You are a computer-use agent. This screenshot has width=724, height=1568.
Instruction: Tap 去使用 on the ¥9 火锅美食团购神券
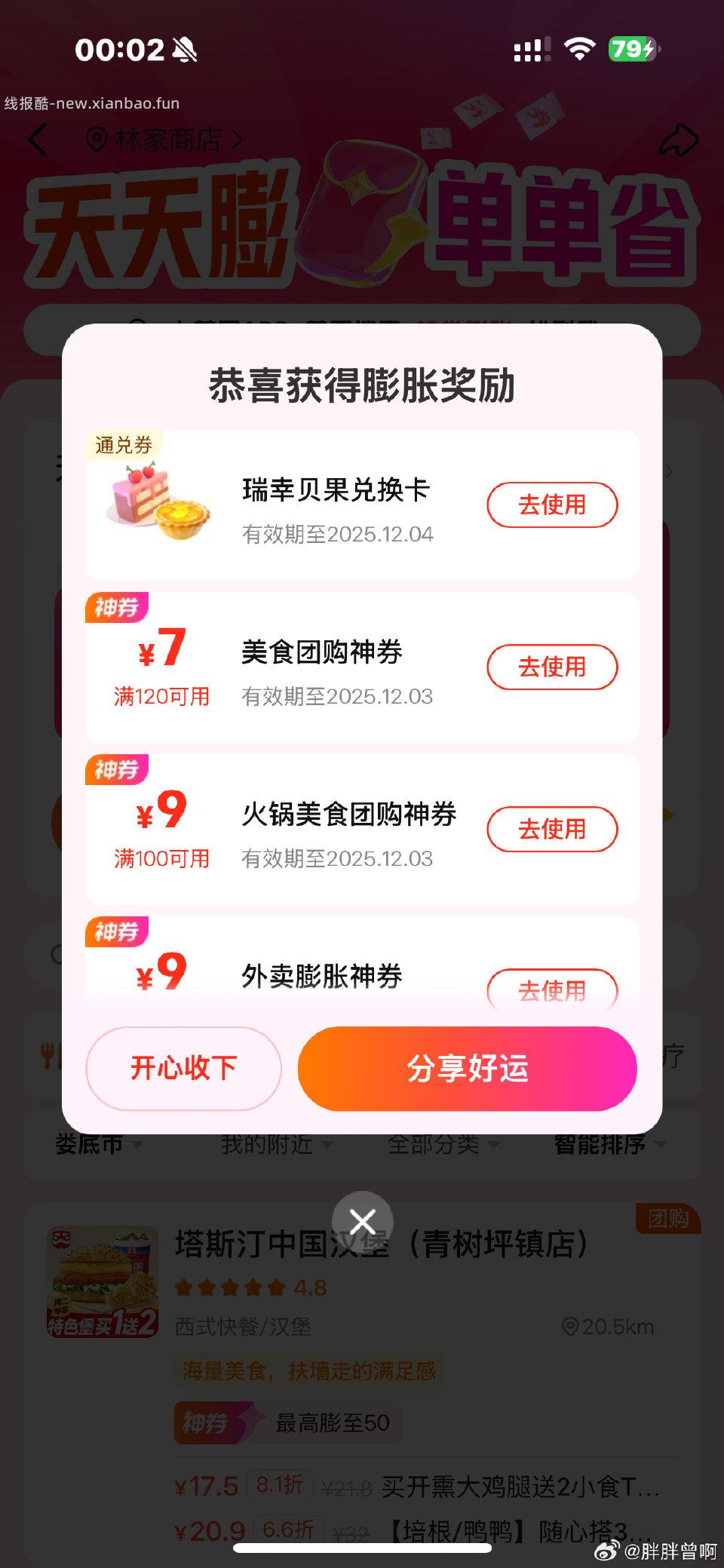coord(552,829)
